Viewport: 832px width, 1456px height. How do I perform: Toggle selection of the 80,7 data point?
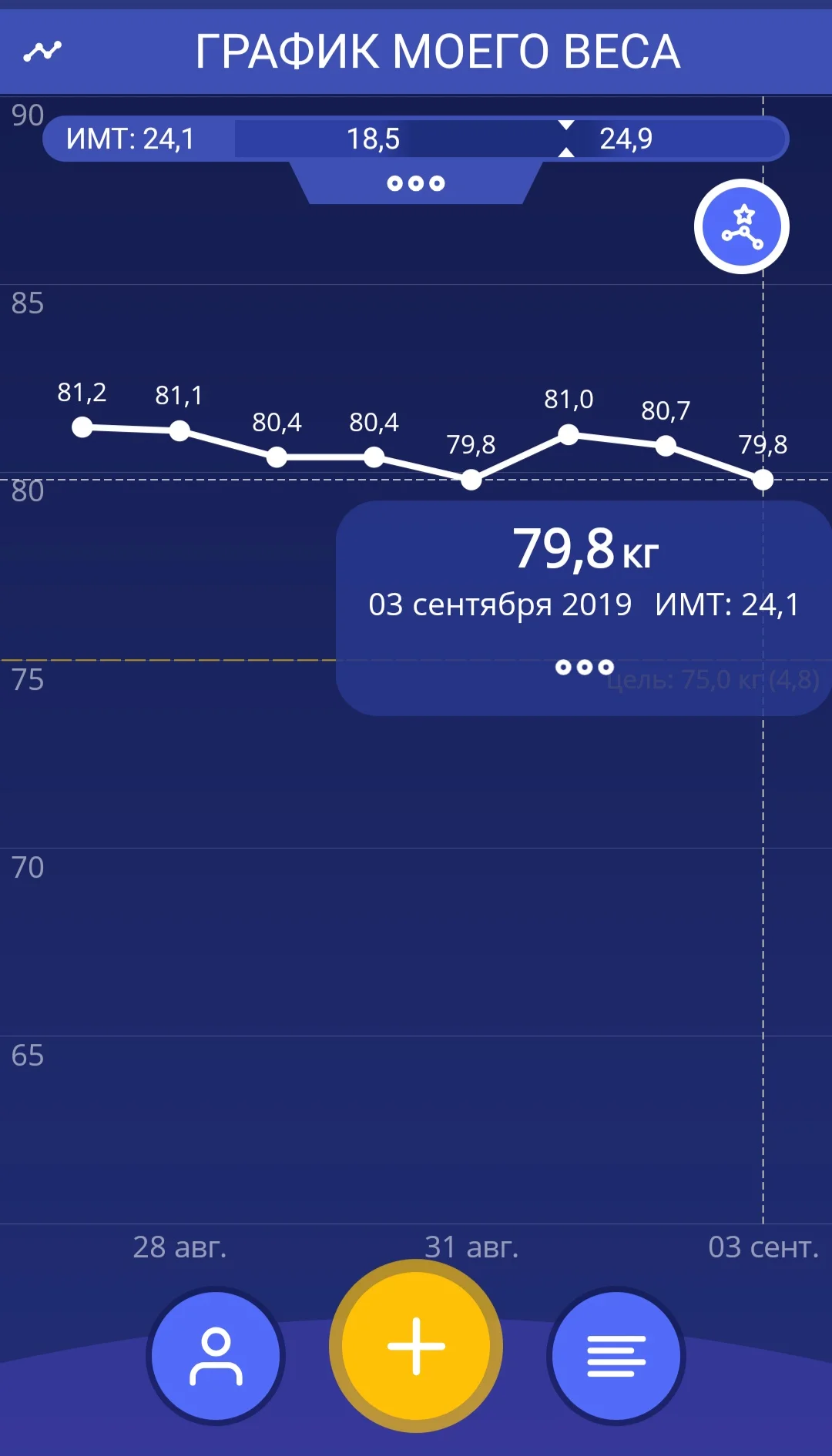(666, 445)
